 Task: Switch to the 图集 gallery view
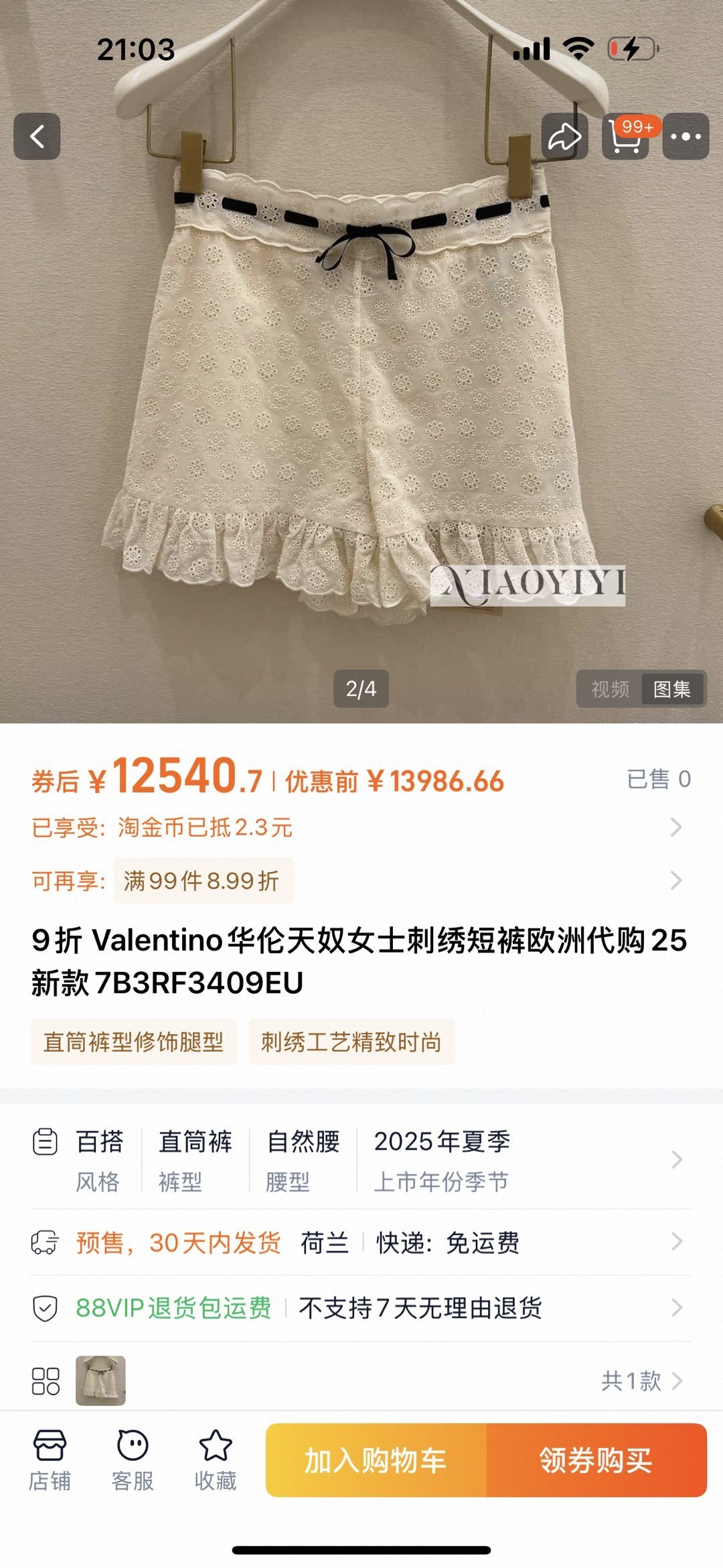(672, 689)
